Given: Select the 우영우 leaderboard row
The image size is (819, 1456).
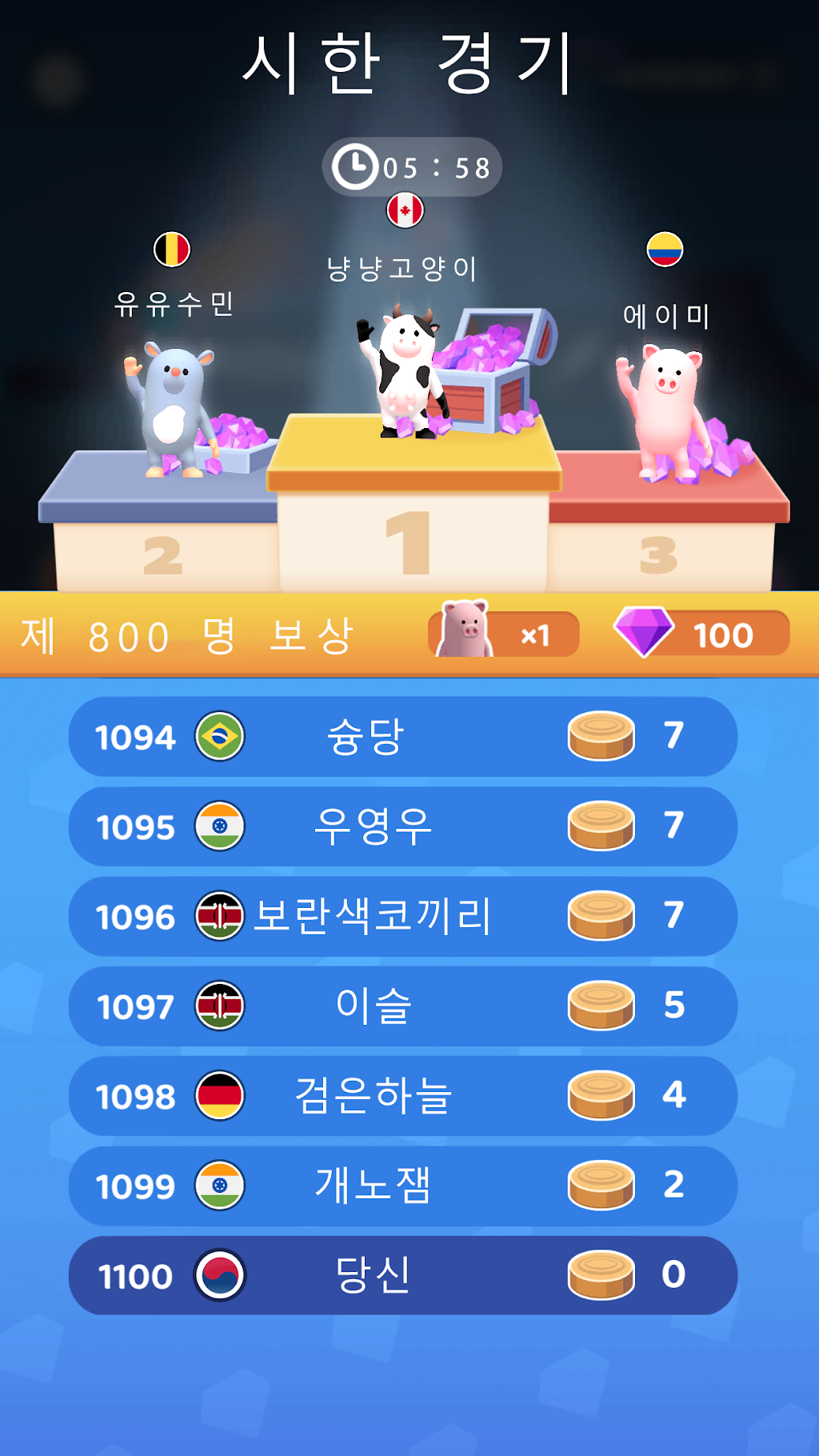Looking at the screenshot, I should 403,826.
